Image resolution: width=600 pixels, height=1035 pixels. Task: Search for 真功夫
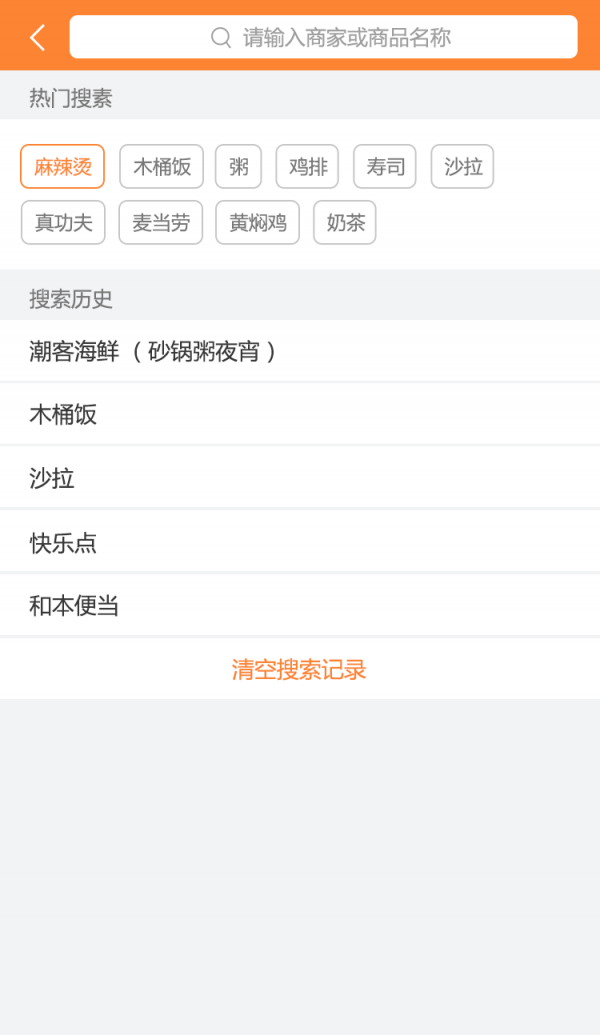tap(63, 223)
